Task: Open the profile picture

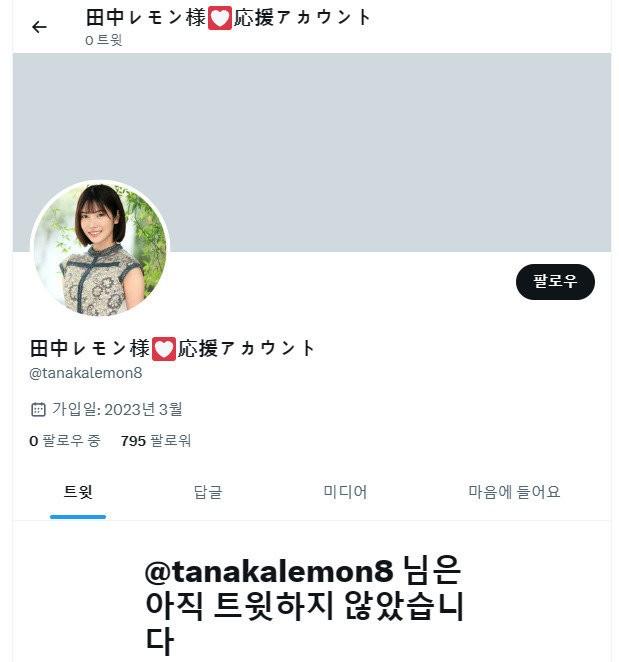Action: click(x=100, y=249)
